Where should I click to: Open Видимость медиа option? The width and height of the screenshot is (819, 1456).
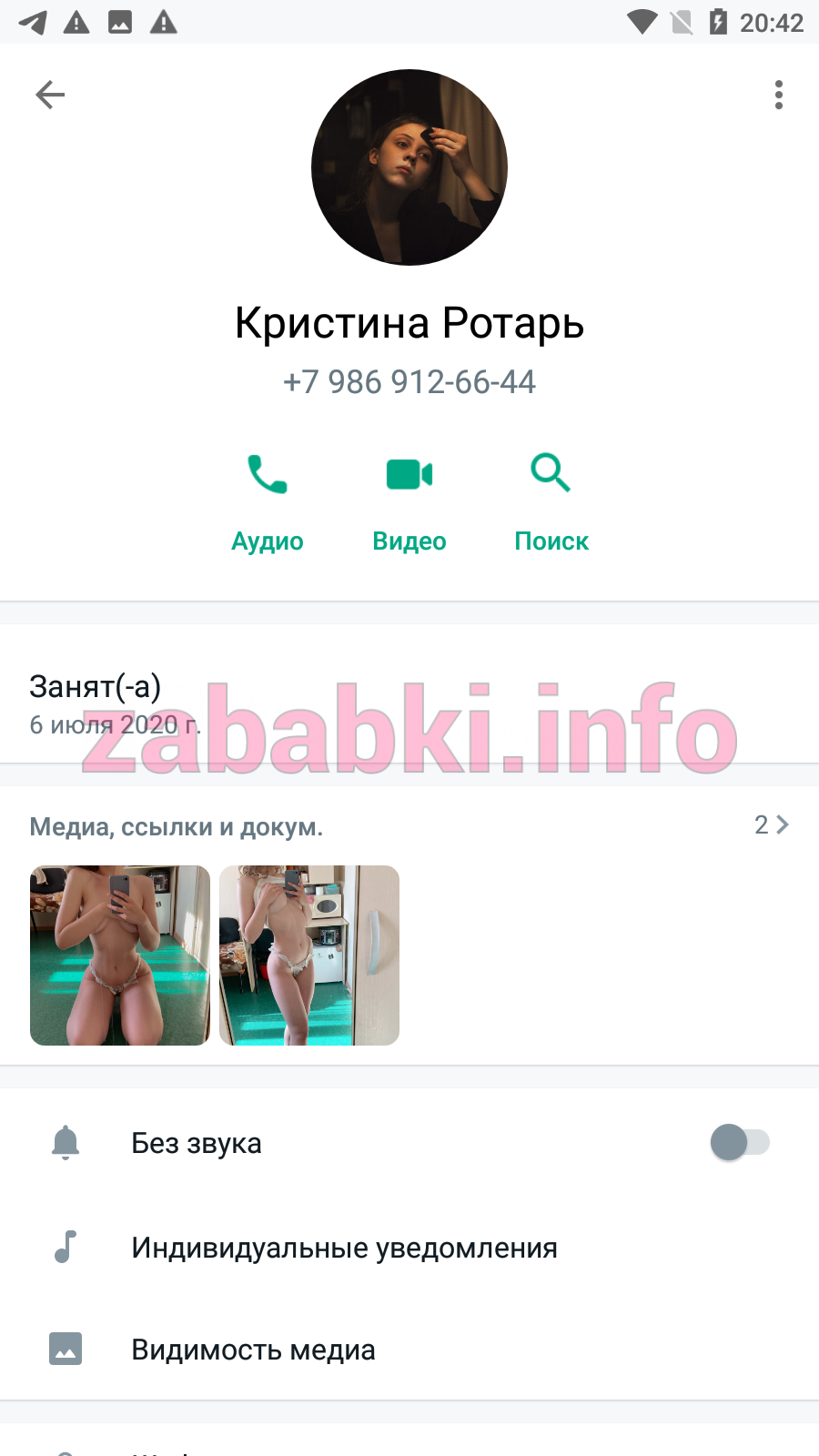(409, 1350)
